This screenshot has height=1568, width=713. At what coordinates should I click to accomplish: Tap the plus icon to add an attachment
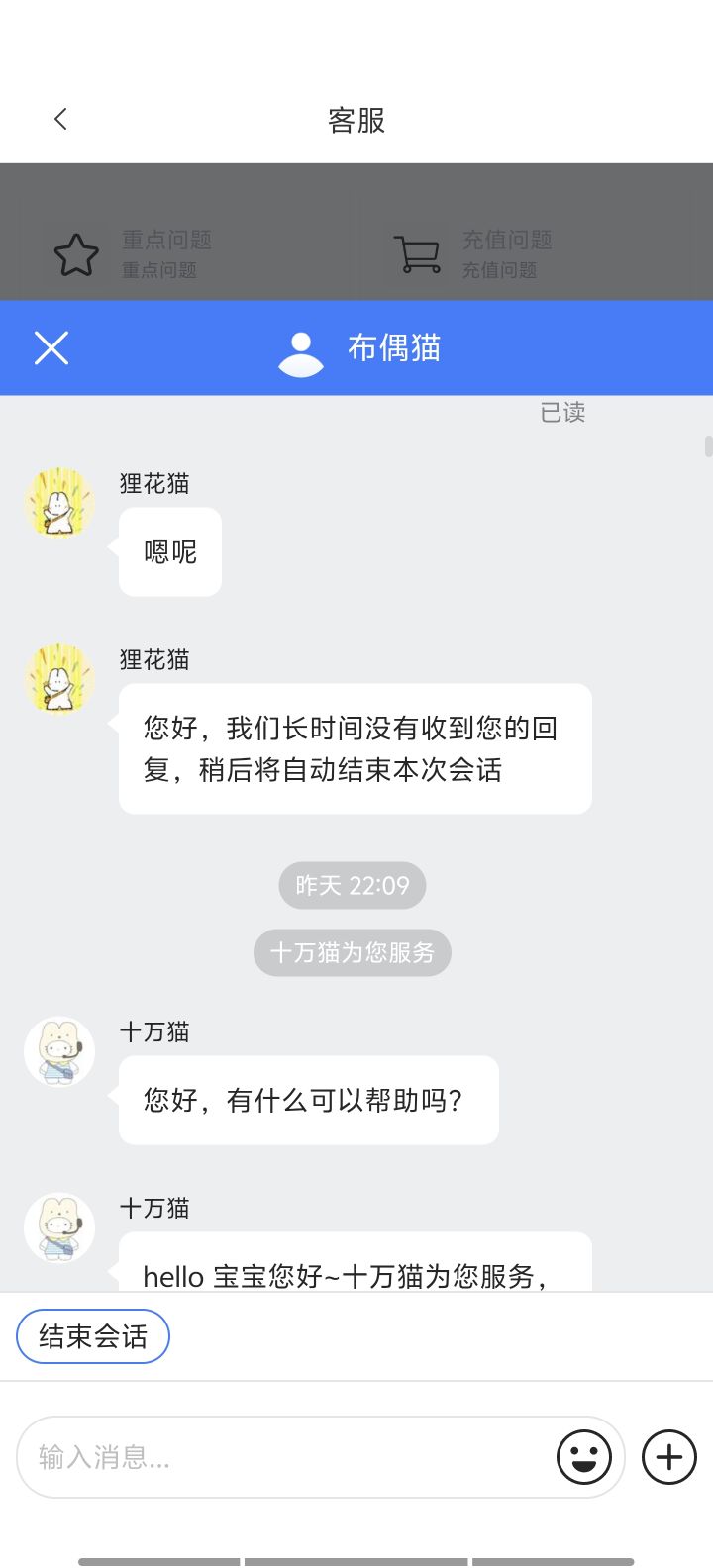click(668, 1457)
